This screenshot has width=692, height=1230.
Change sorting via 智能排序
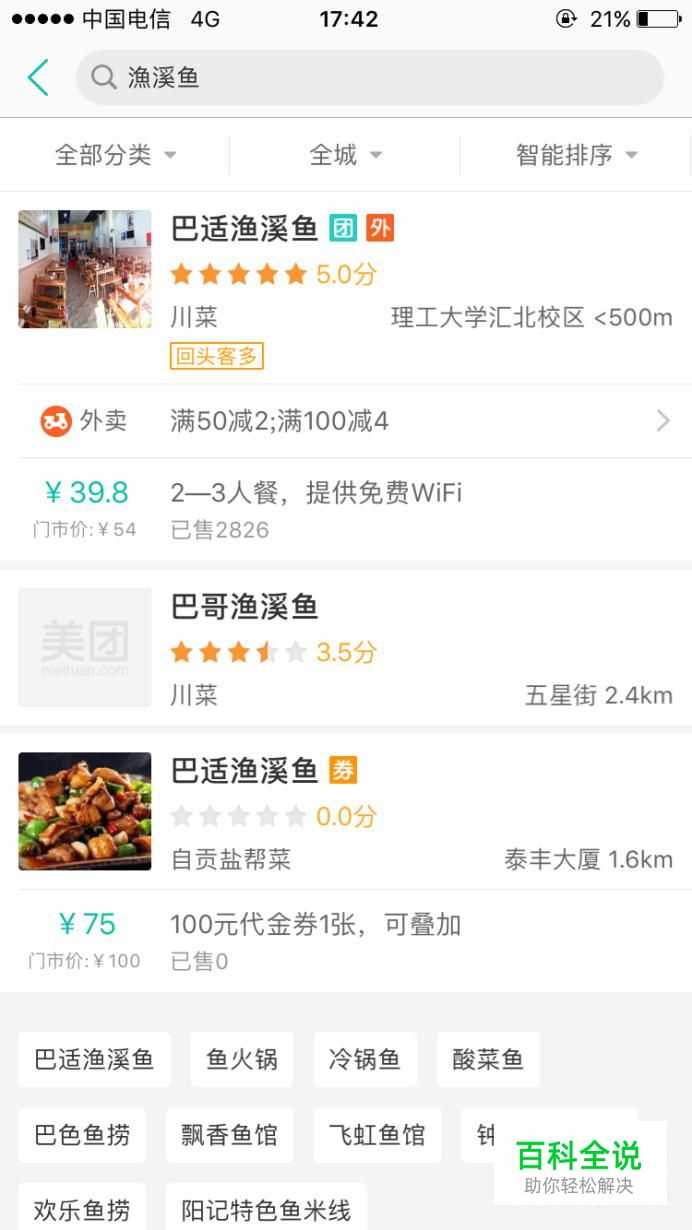[x=576, y=155]
